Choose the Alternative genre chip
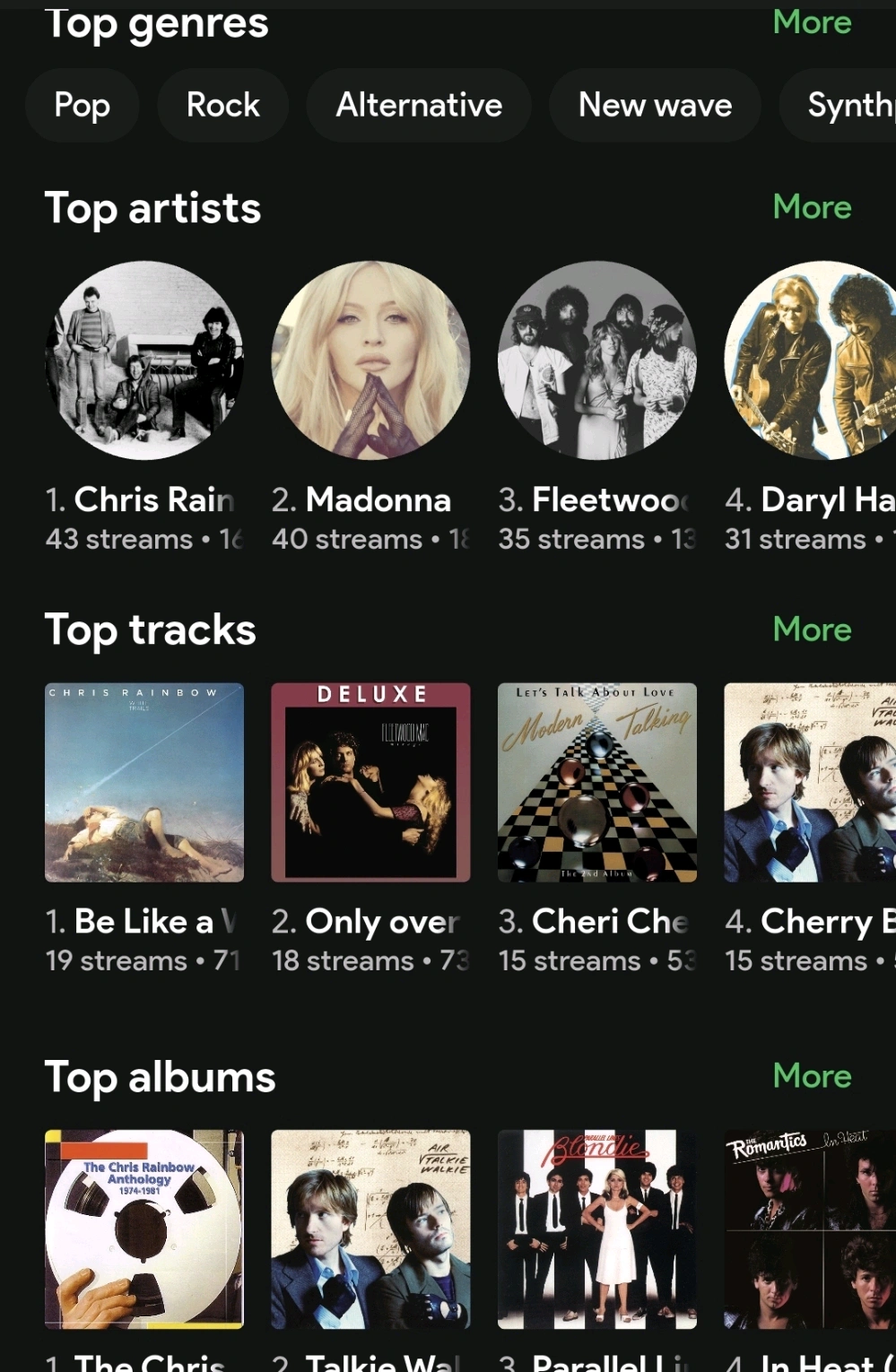The height and width of the screenshot is (1372, 896). point(418,105)
